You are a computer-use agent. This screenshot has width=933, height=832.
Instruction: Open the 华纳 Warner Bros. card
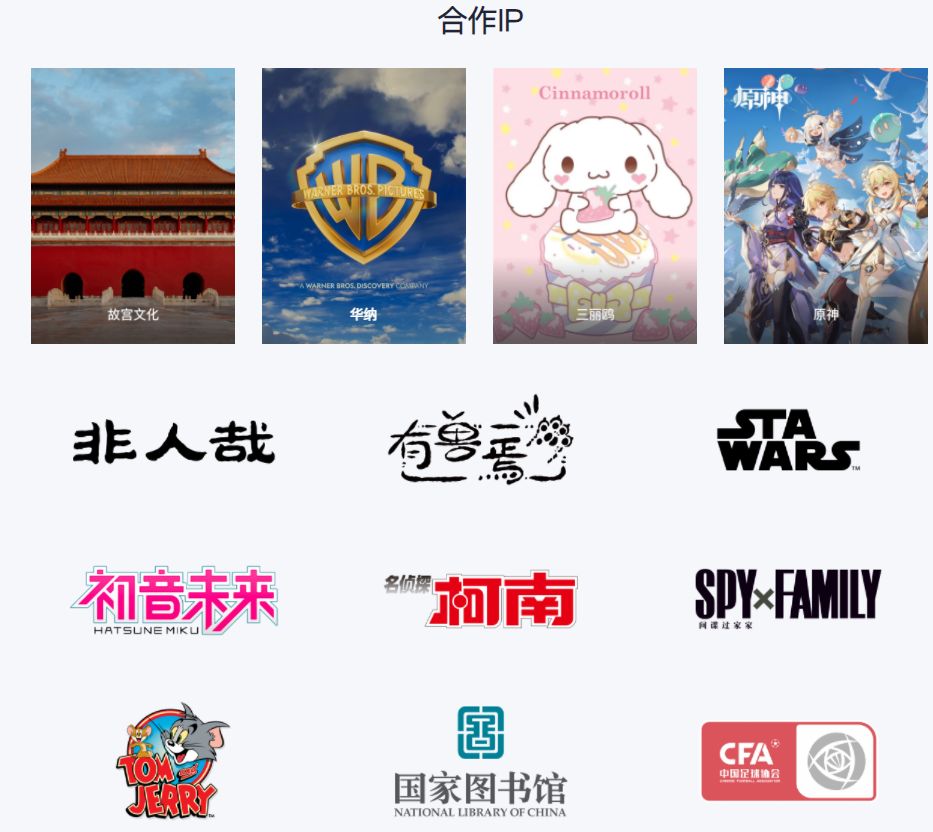tap(364, 206)
